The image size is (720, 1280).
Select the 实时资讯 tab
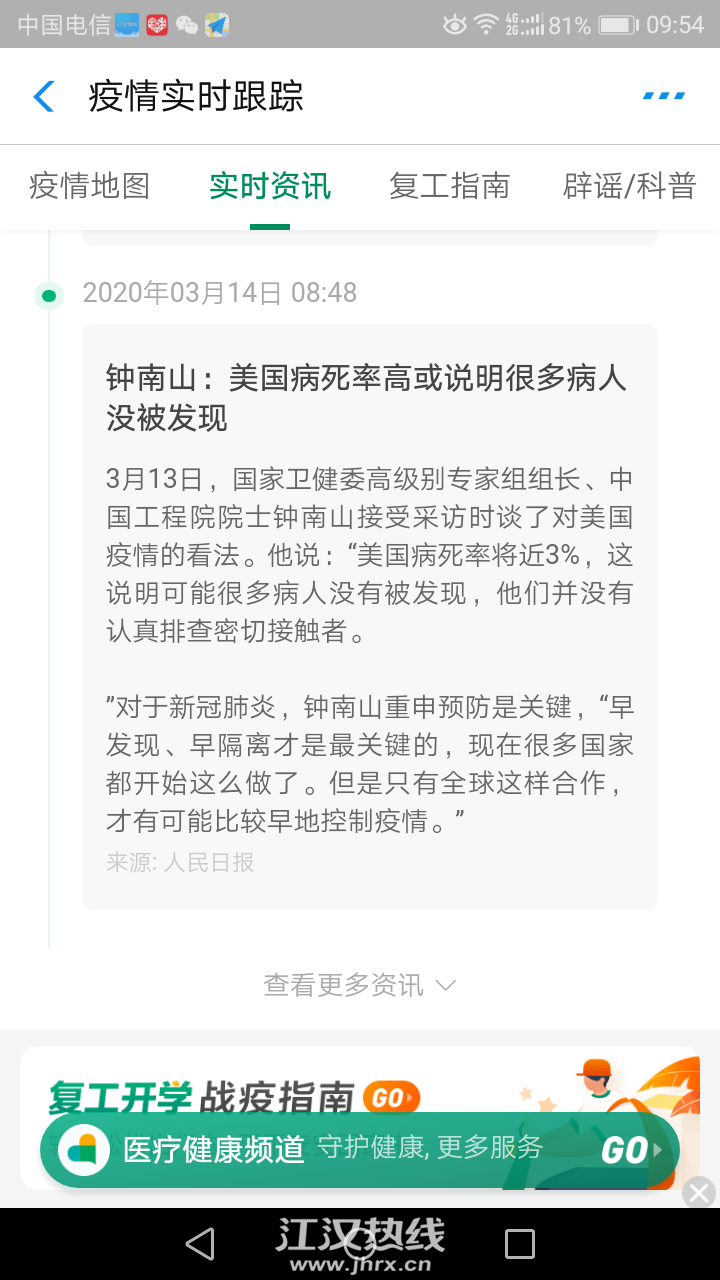(x=270, y=186)
